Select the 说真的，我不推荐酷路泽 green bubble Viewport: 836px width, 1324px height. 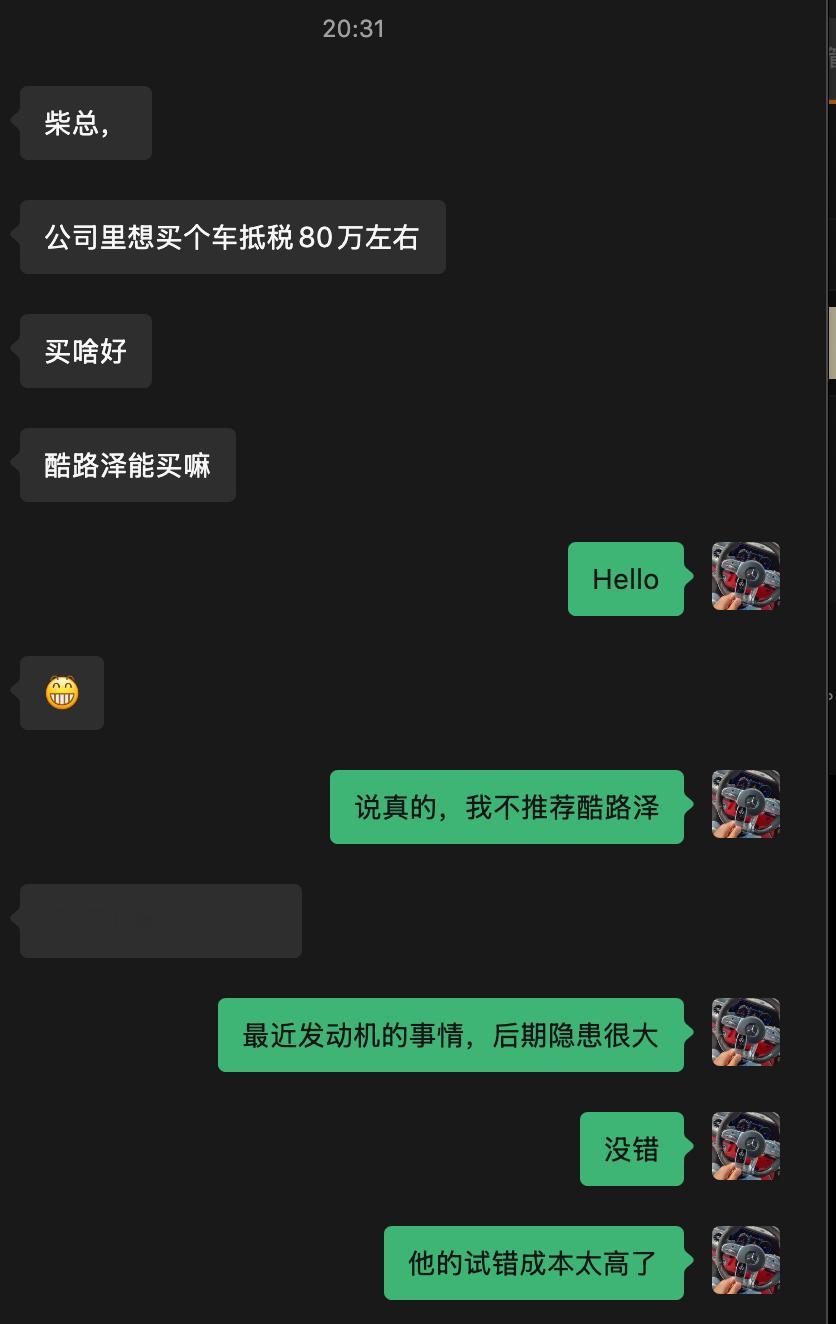506,806
